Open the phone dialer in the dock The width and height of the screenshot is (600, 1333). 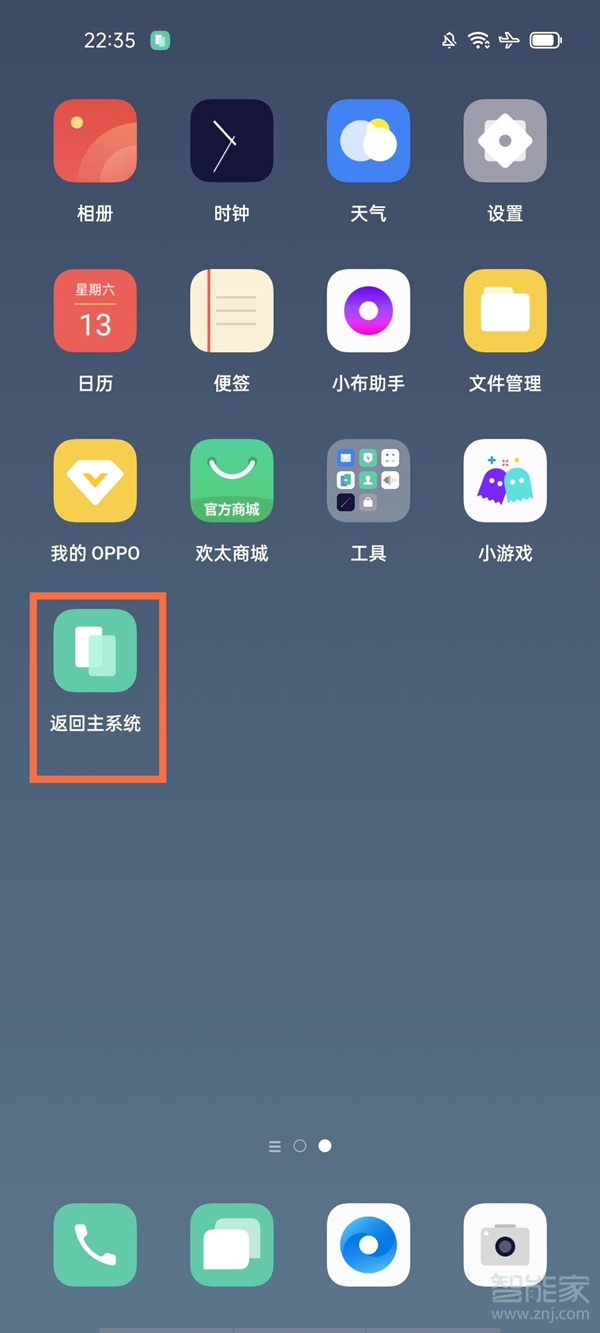95,1244
